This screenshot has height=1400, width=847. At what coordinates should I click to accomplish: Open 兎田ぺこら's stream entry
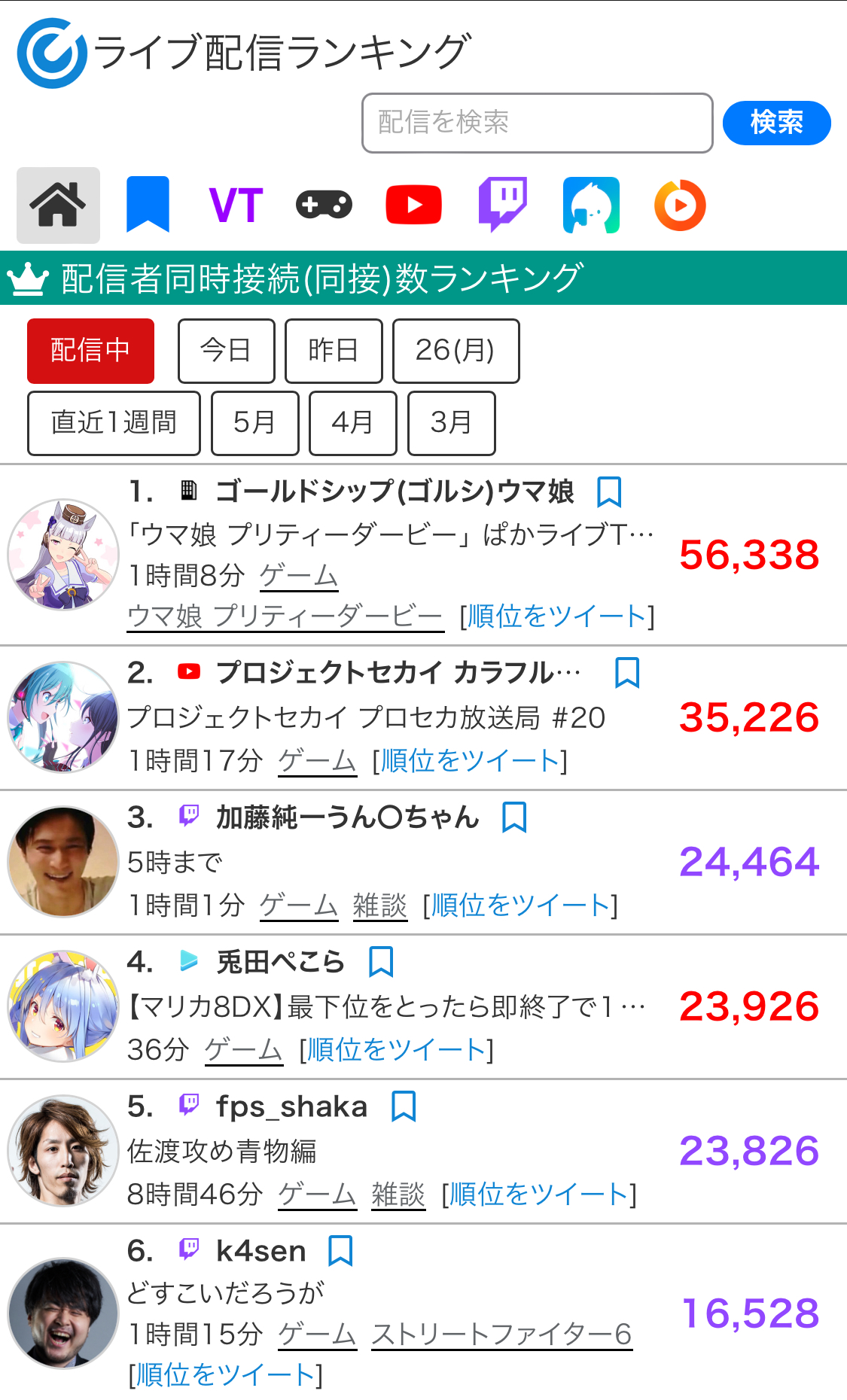click(280, 962)
